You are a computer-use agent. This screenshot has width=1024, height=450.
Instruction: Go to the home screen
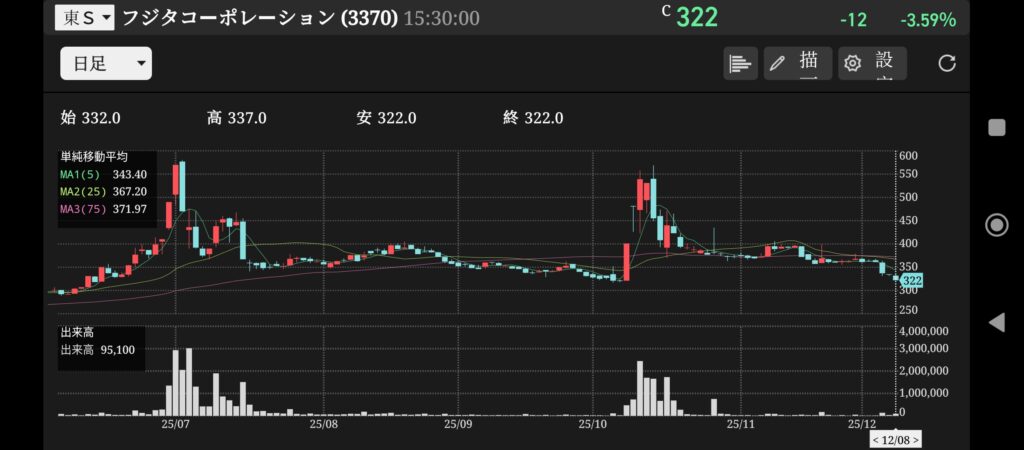pyautogui.click(x=996, y=224)
